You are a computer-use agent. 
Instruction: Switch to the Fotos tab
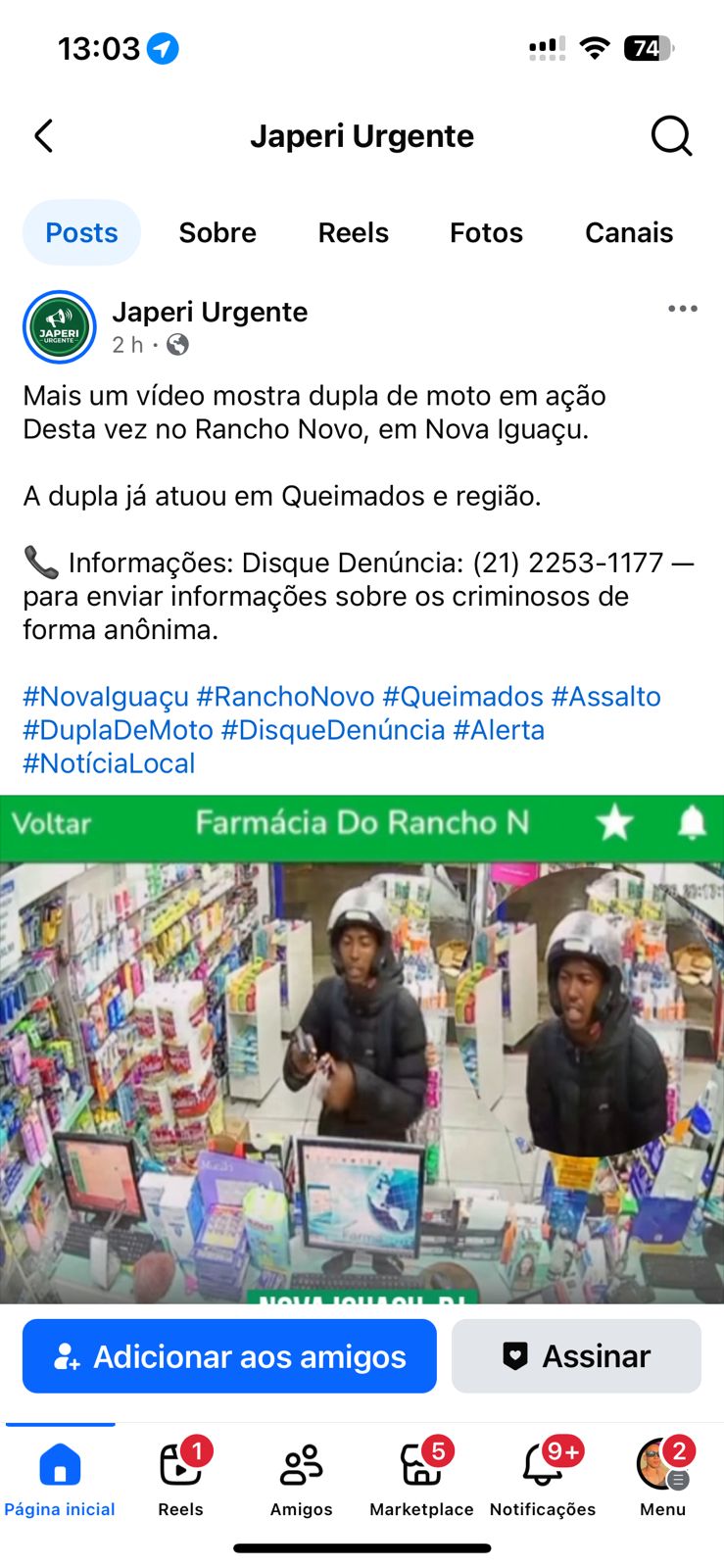(486, 232)
